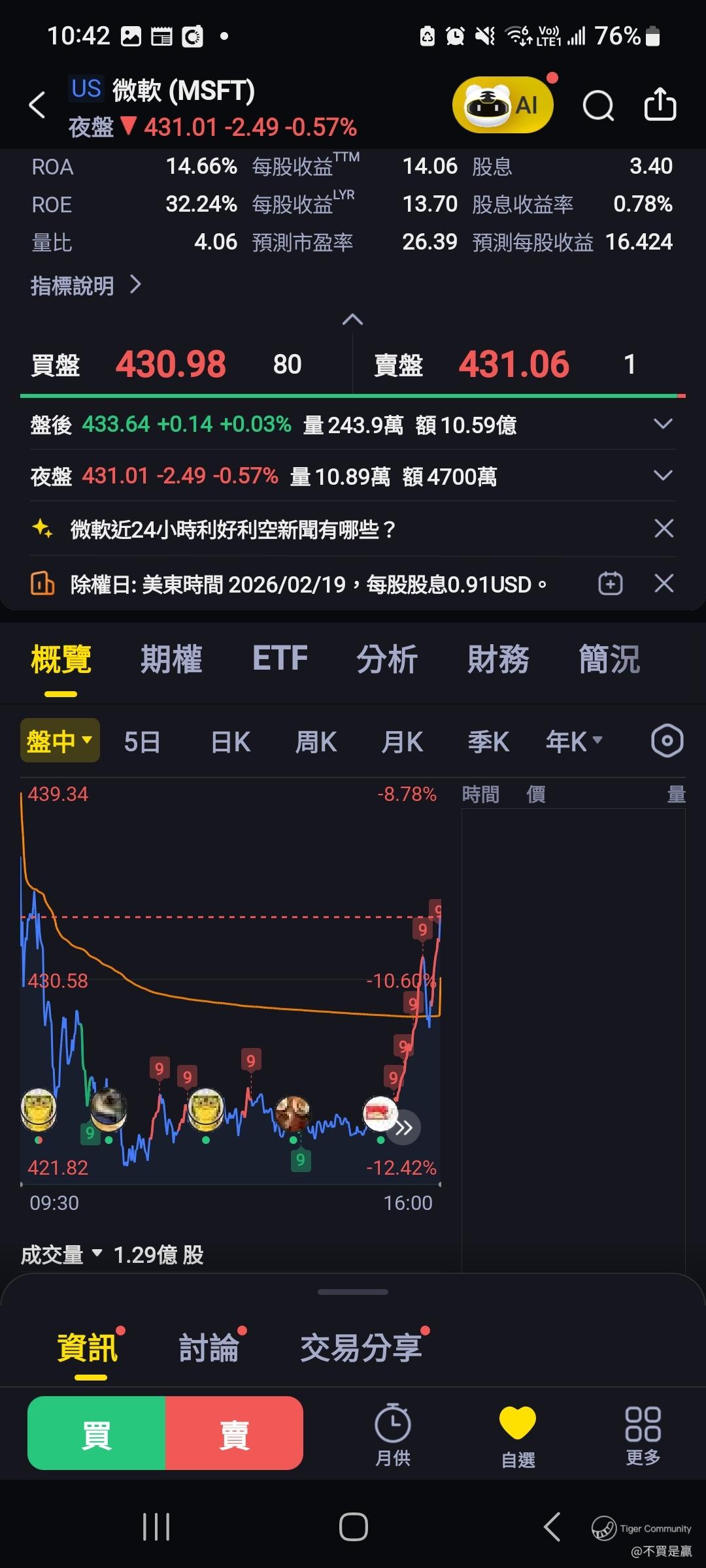Open the 成交量 volume indicator dropdown
Viewport: 706px width, 1568px height.
61,1254
